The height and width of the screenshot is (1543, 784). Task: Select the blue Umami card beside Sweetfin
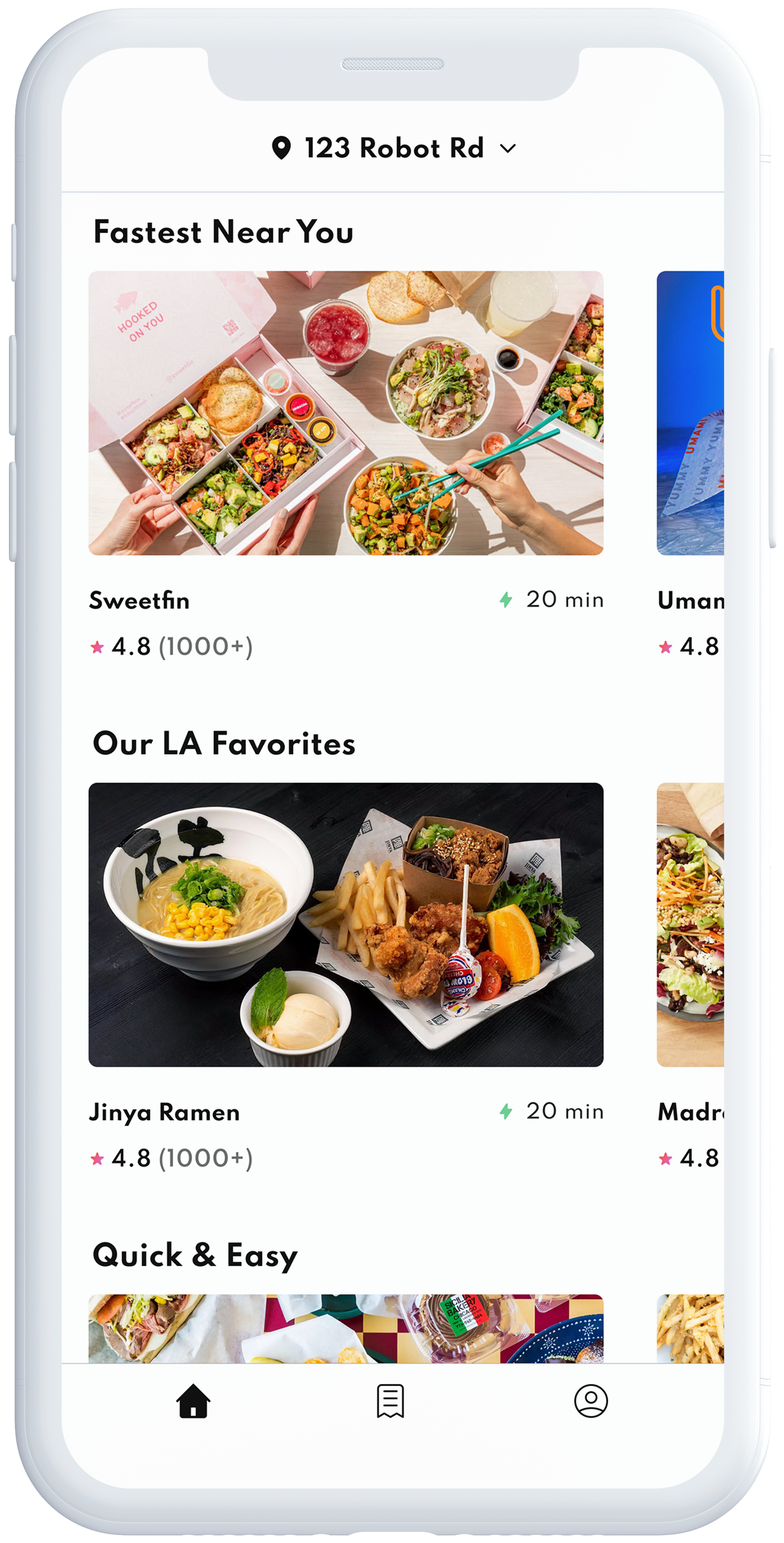point(690,413)
